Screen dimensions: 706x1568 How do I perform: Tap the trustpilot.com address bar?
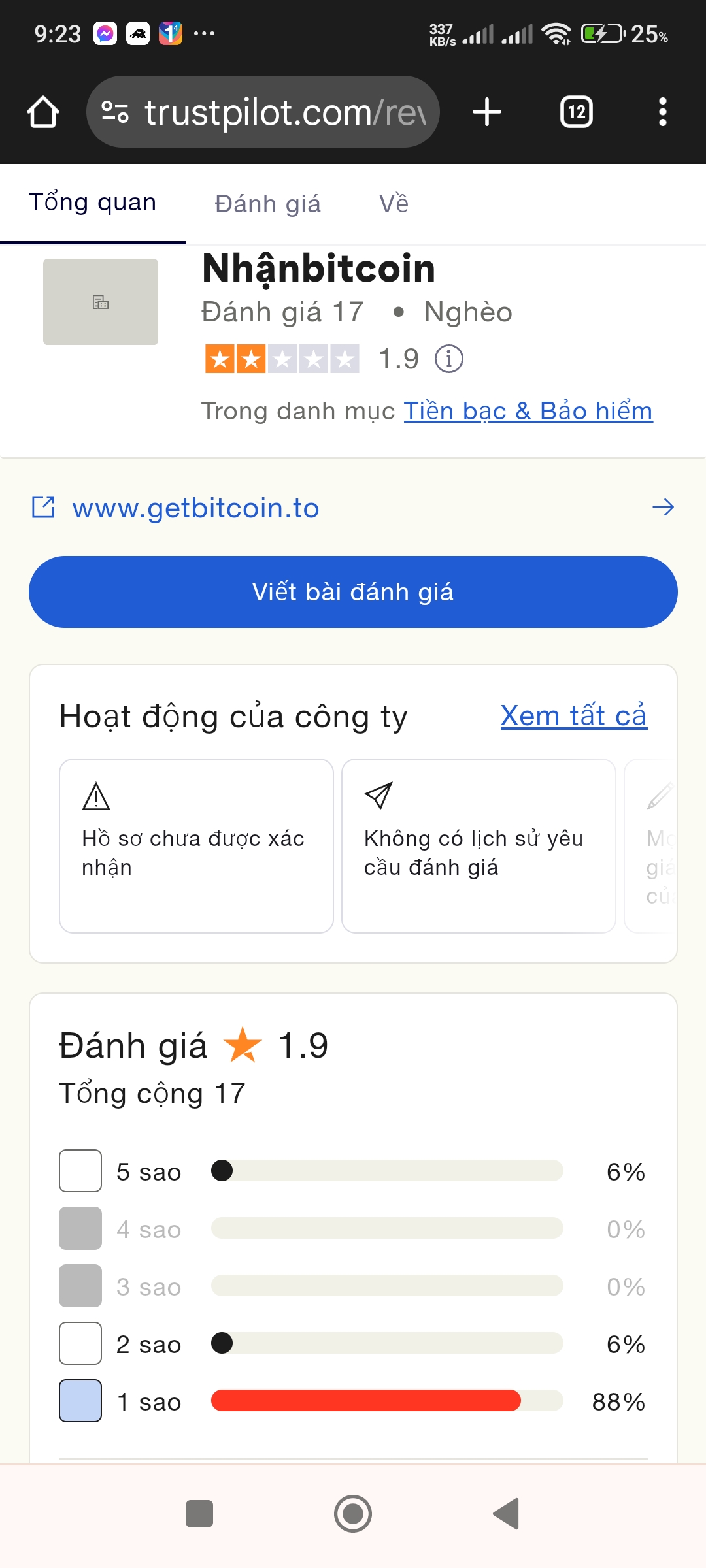click(x=263, y=112)
